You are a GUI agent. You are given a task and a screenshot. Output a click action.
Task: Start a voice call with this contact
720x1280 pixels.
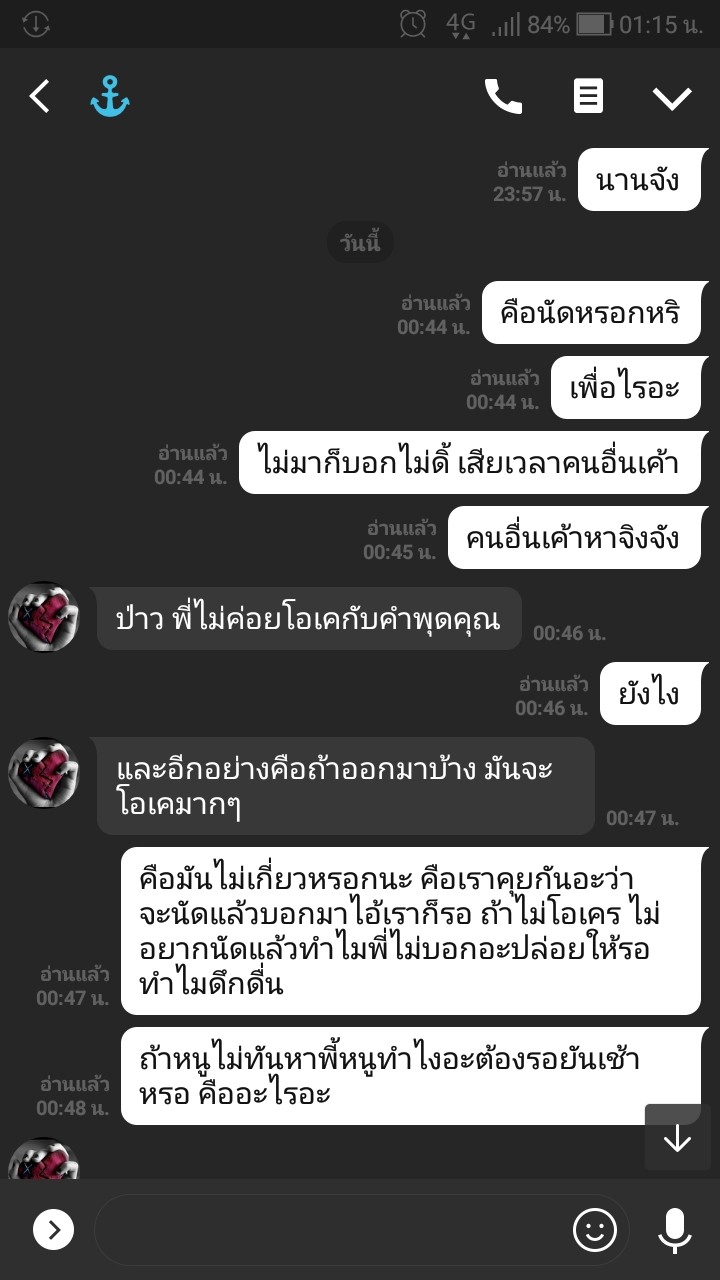coord(503,97)
